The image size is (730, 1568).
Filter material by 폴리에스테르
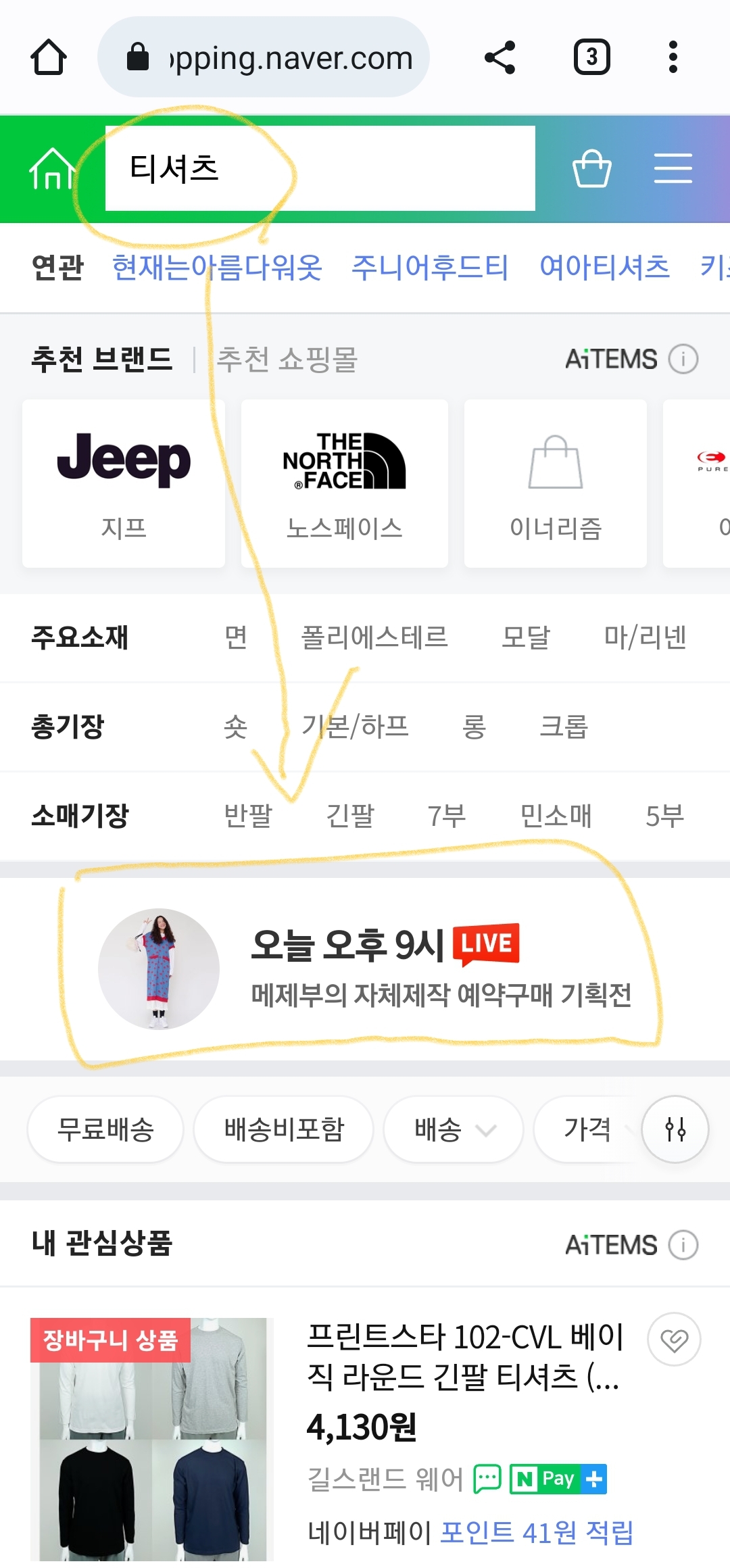(374, 637)
